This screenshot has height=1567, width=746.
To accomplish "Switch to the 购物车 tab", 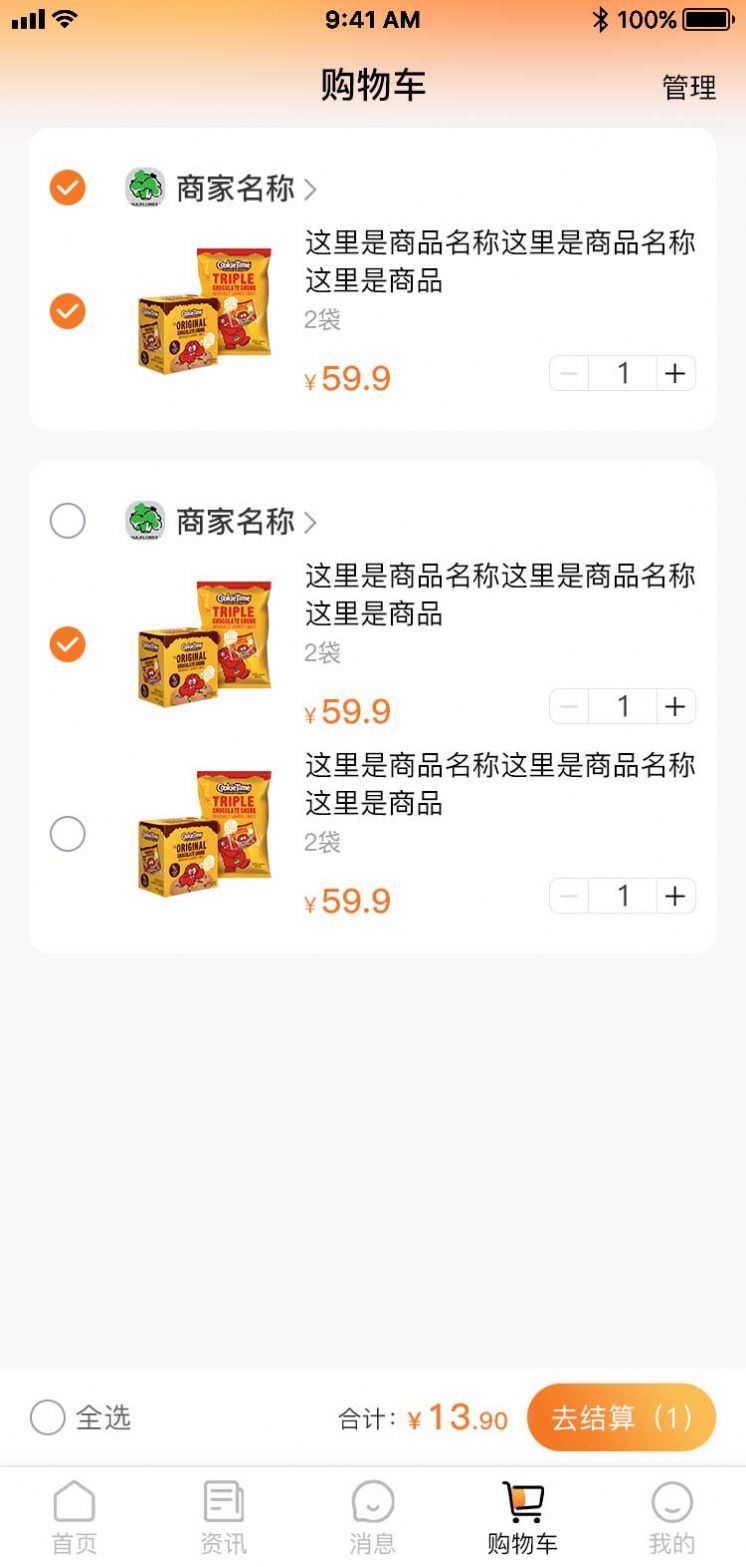I will (x=521, y=1515).
